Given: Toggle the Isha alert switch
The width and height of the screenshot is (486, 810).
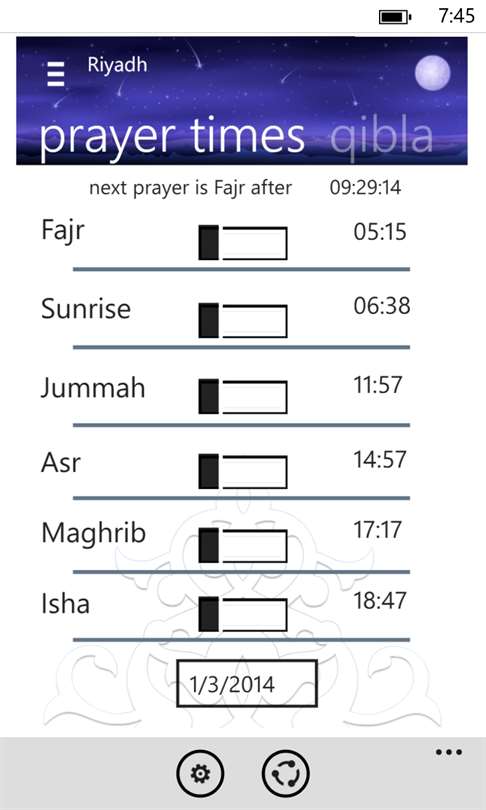Looking at the screenshot, I should (x=243, y=614).
